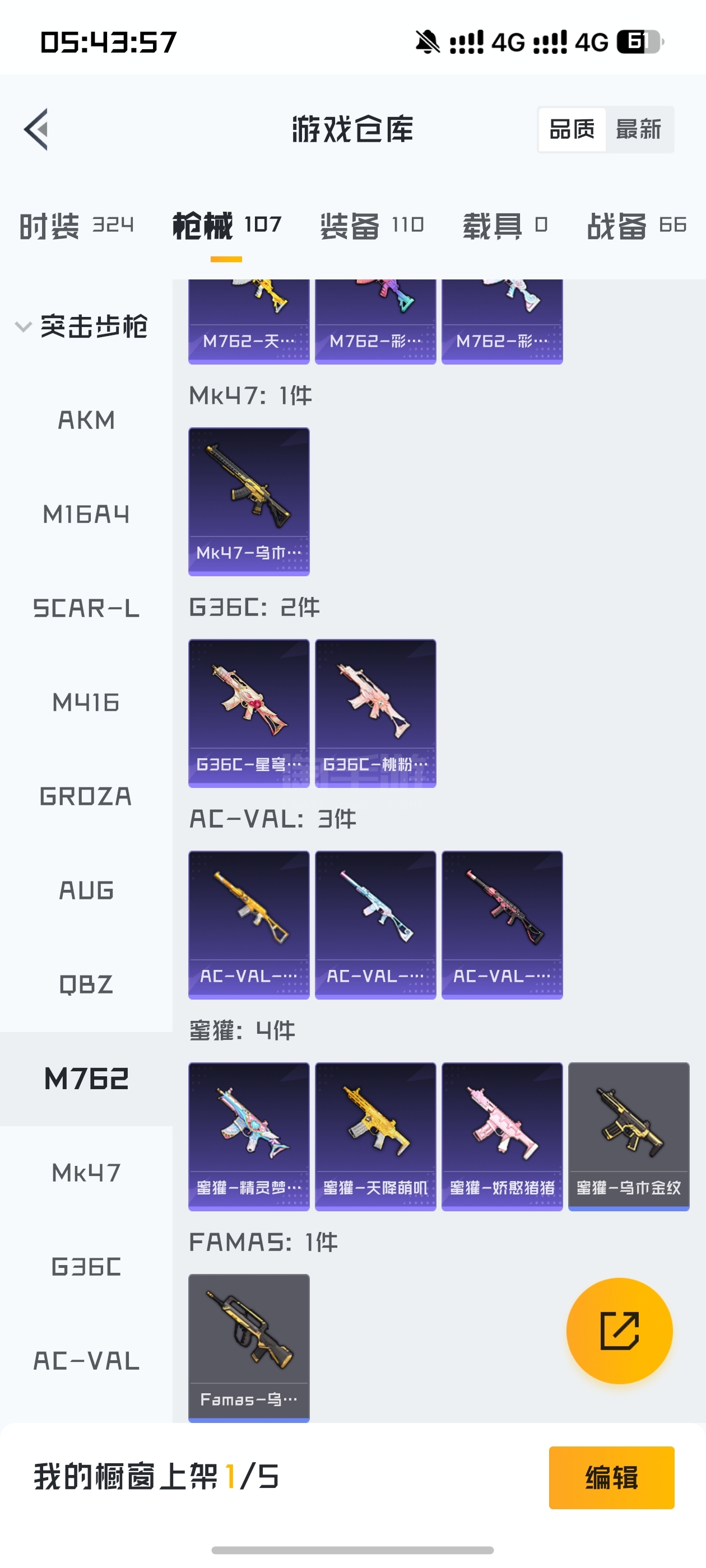Image resolution: width=706 pixels, height=1568 pixels.
Task: Tap the 编辑 button for showcase
Action: click(611, 1477)
